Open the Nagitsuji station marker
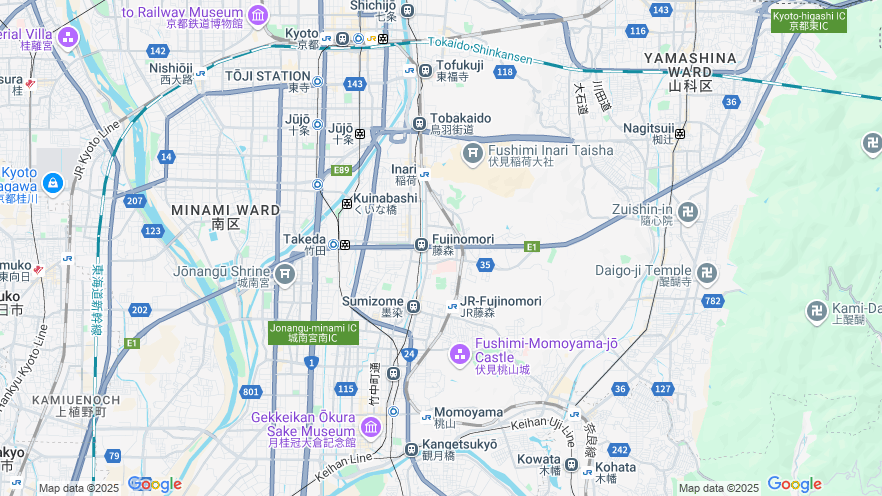 point(680,133)
